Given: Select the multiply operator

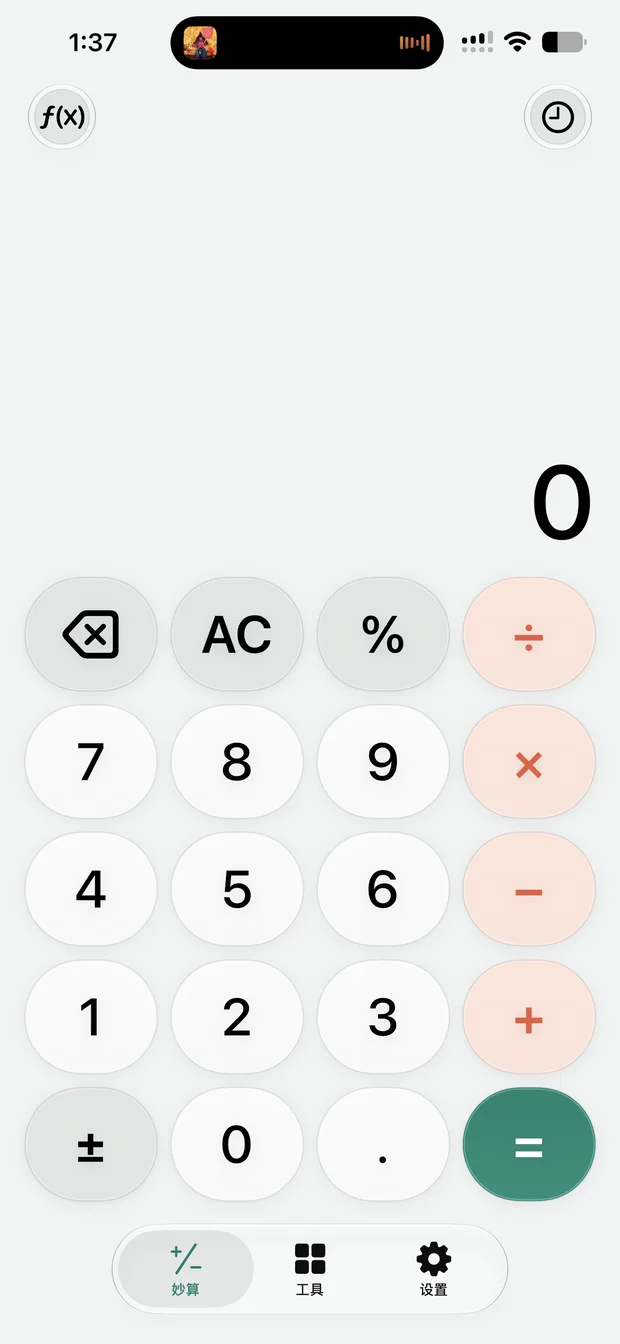Looking at the screenshot, I should [529, 762].
